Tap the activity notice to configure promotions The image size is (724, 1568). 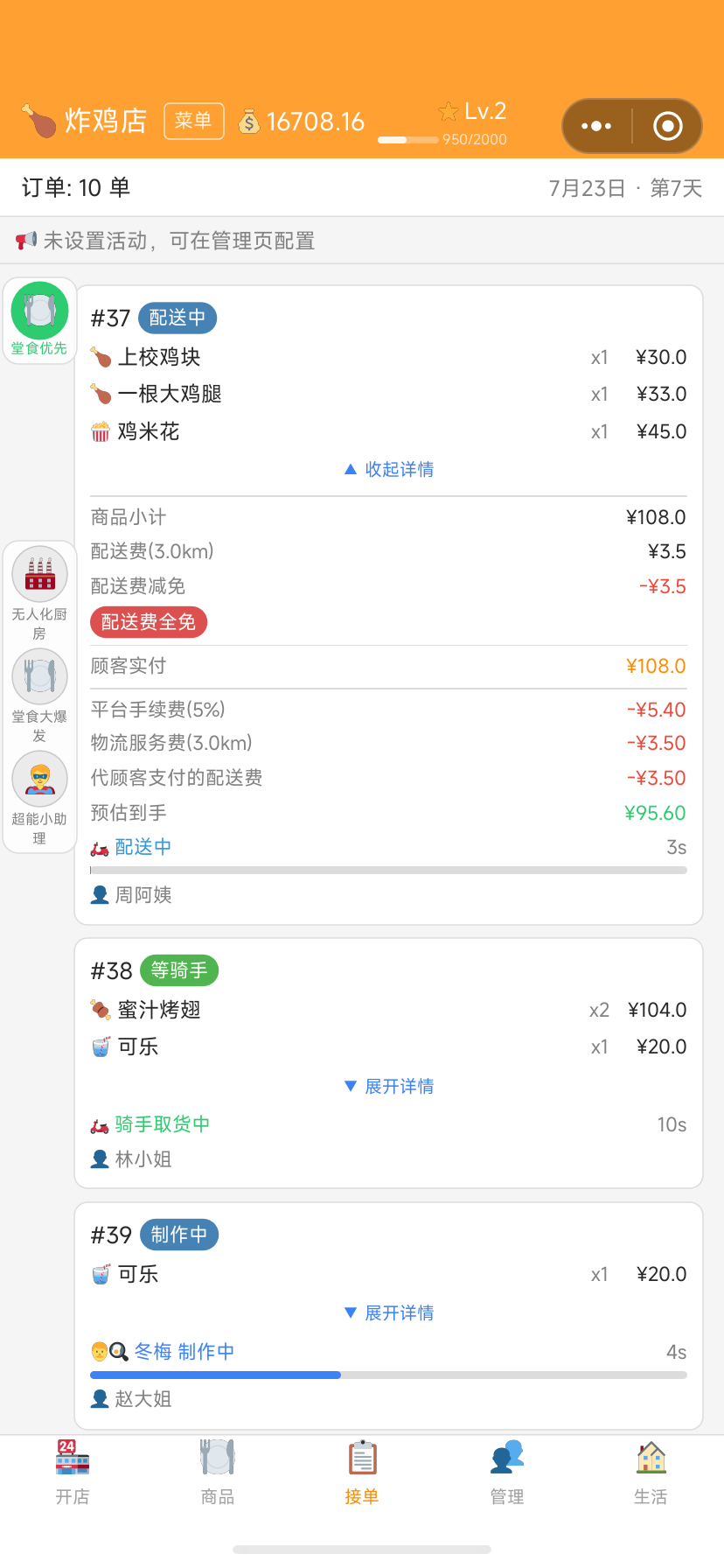point(362,241)
